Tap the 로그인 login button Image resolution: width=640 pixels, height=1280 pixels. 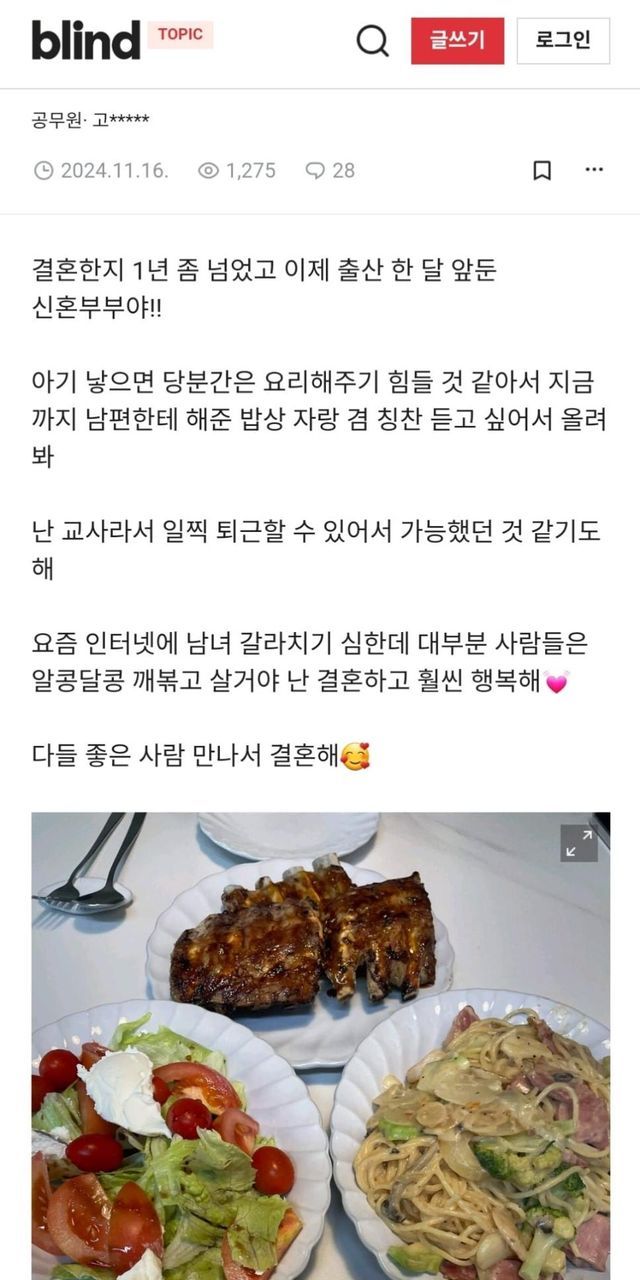563,41
